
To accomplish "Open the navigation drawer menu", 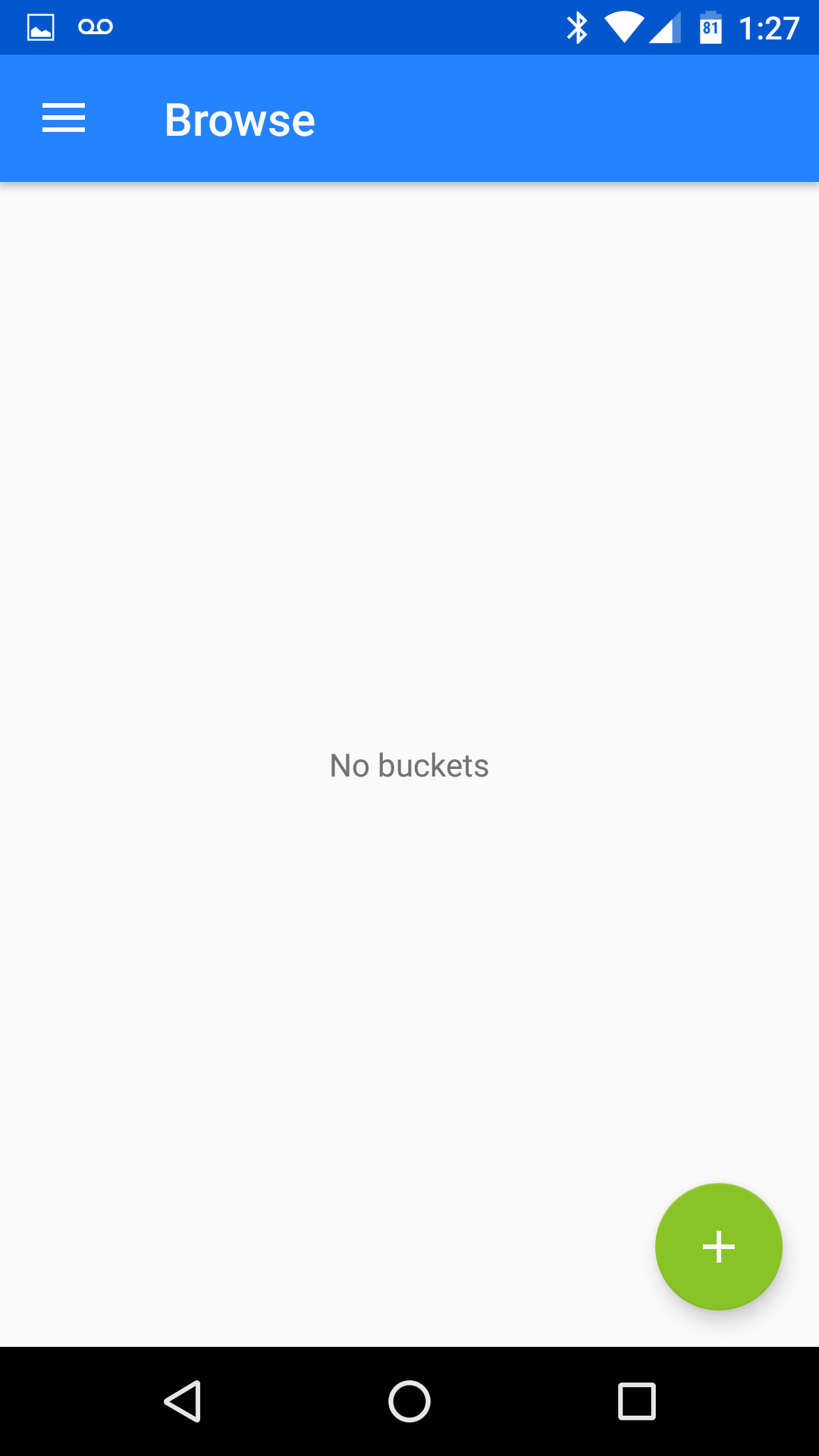I will [x=64, y=119].
